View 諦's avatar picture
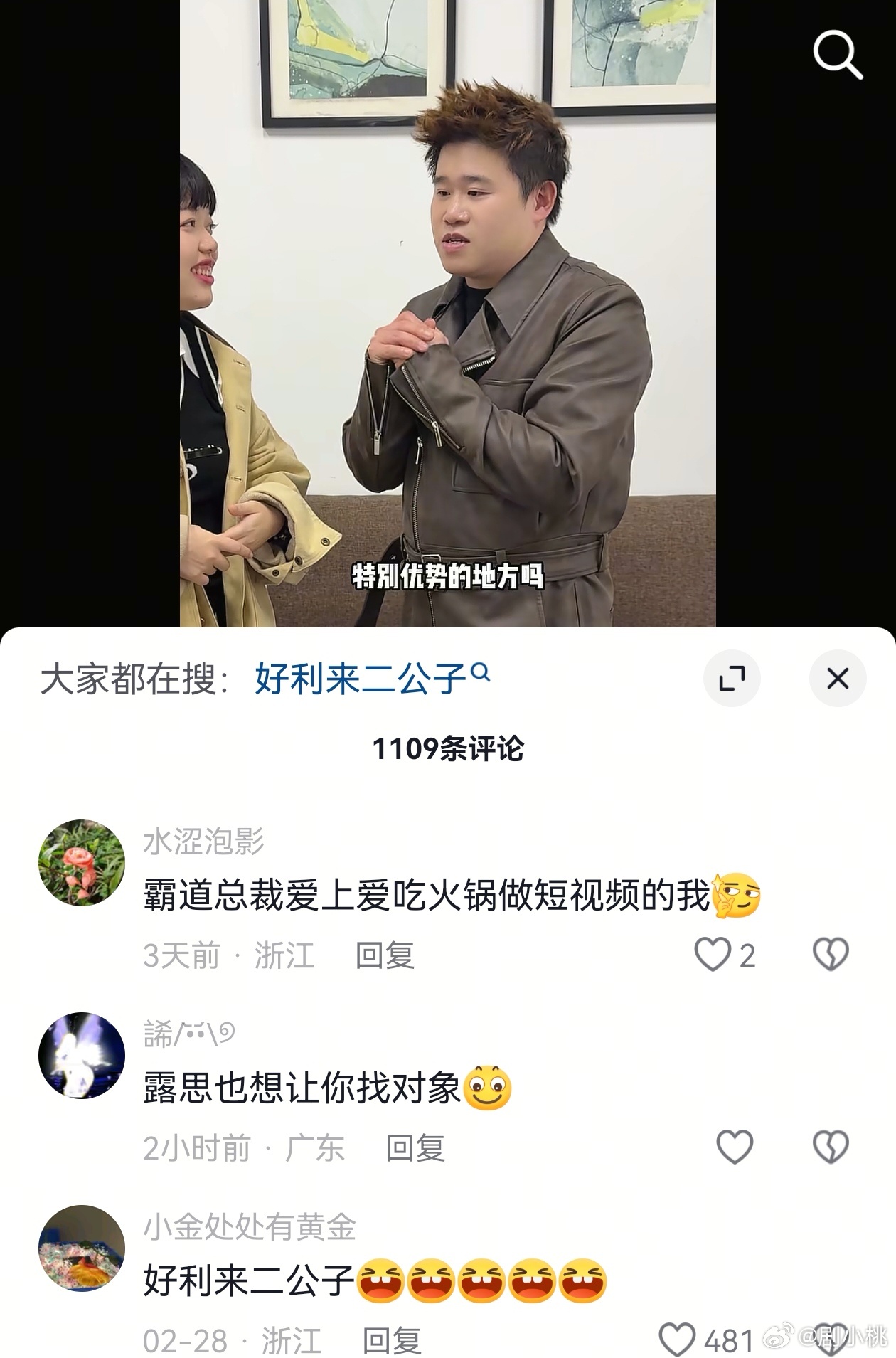This screenshot has width=896, height=1358. [82, 1051]
